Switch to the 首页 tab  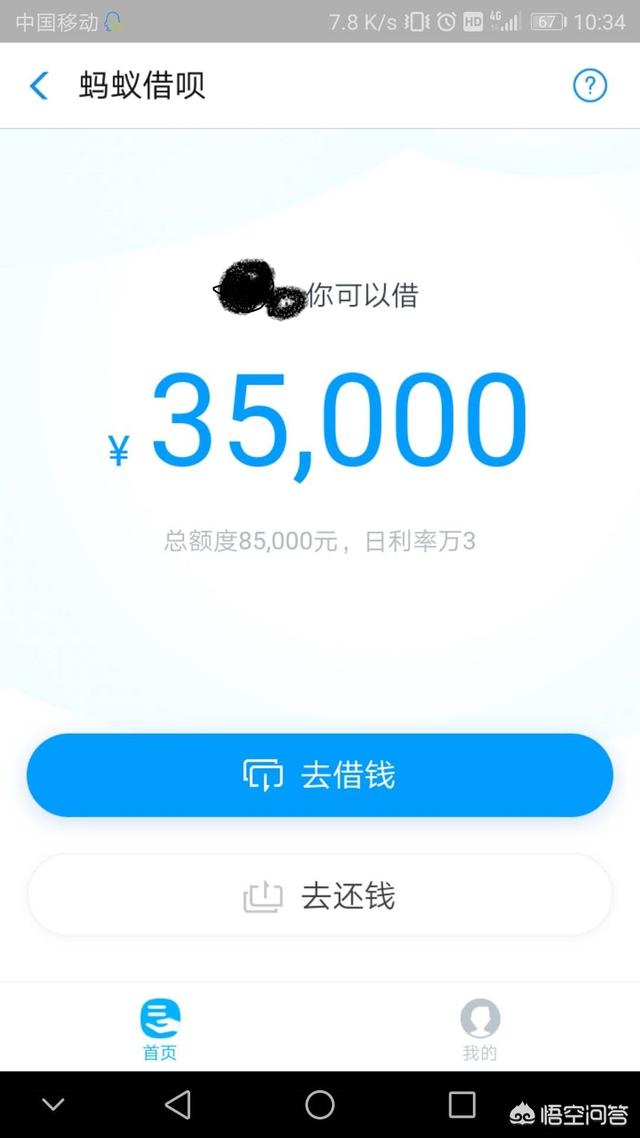pyautogui.click(x=160, y=1029)
